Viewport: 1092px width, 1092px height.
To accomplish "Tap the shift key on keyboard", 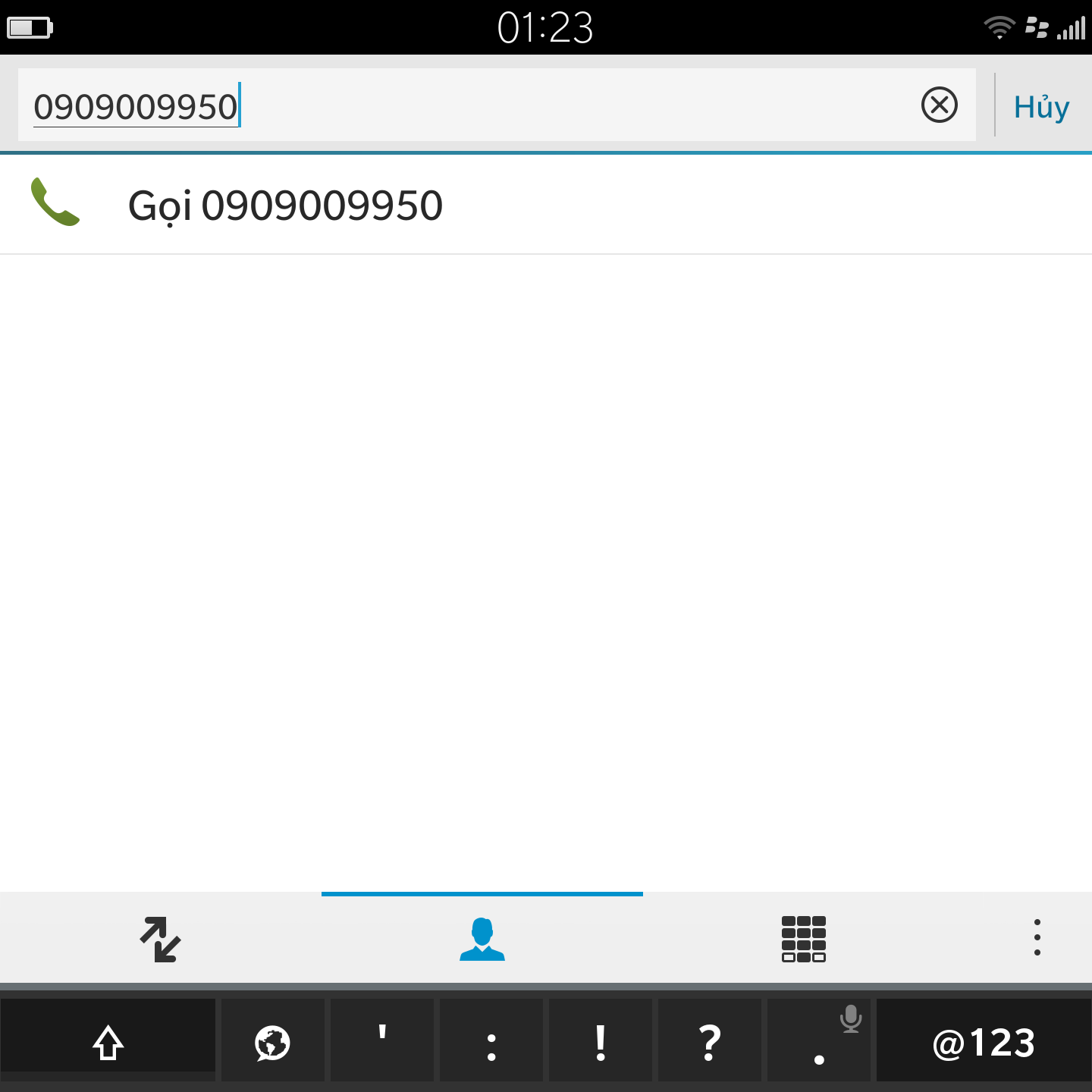I will [108, 1041].
